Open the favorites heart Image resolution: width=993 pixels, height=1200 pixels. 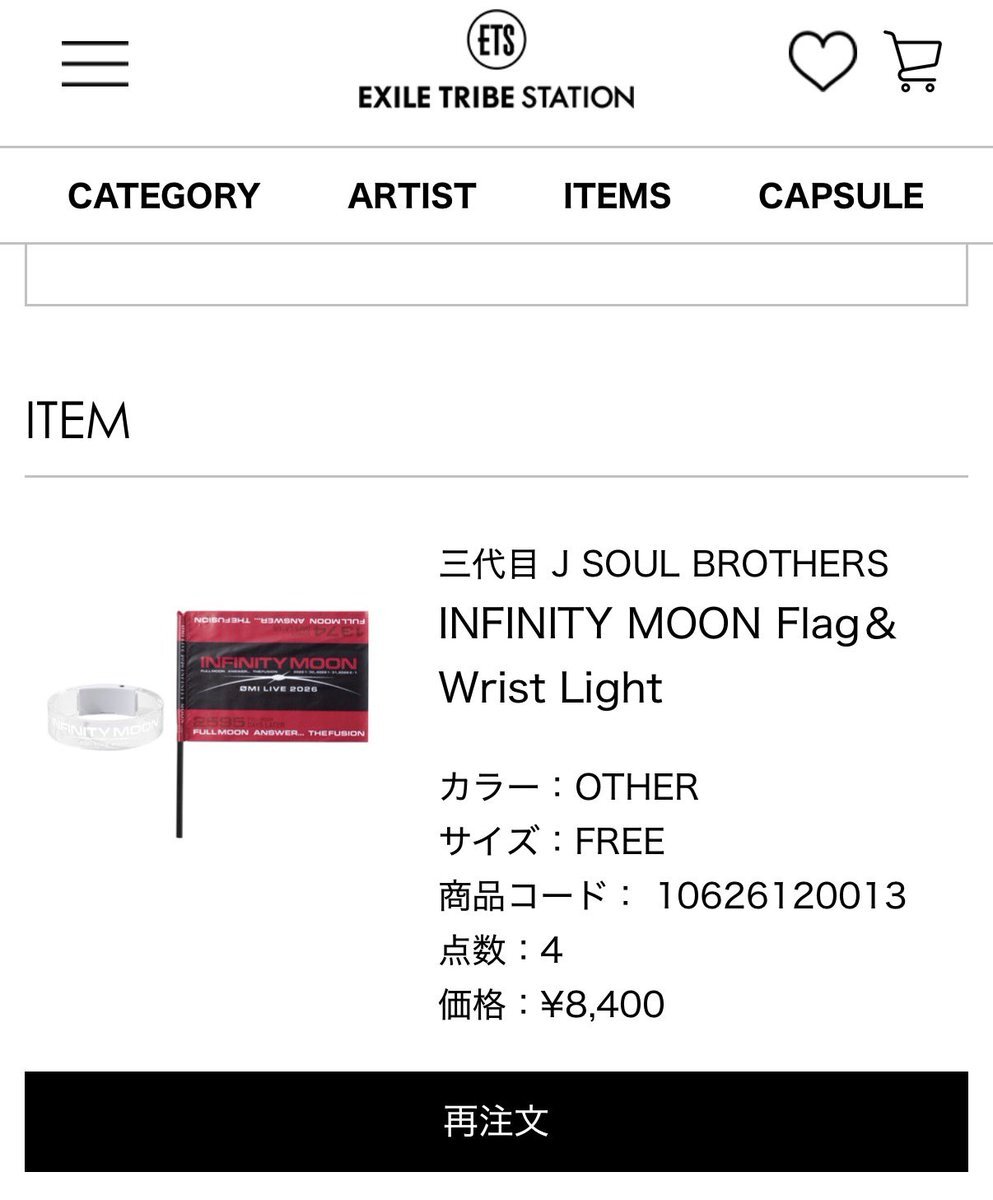822,62
